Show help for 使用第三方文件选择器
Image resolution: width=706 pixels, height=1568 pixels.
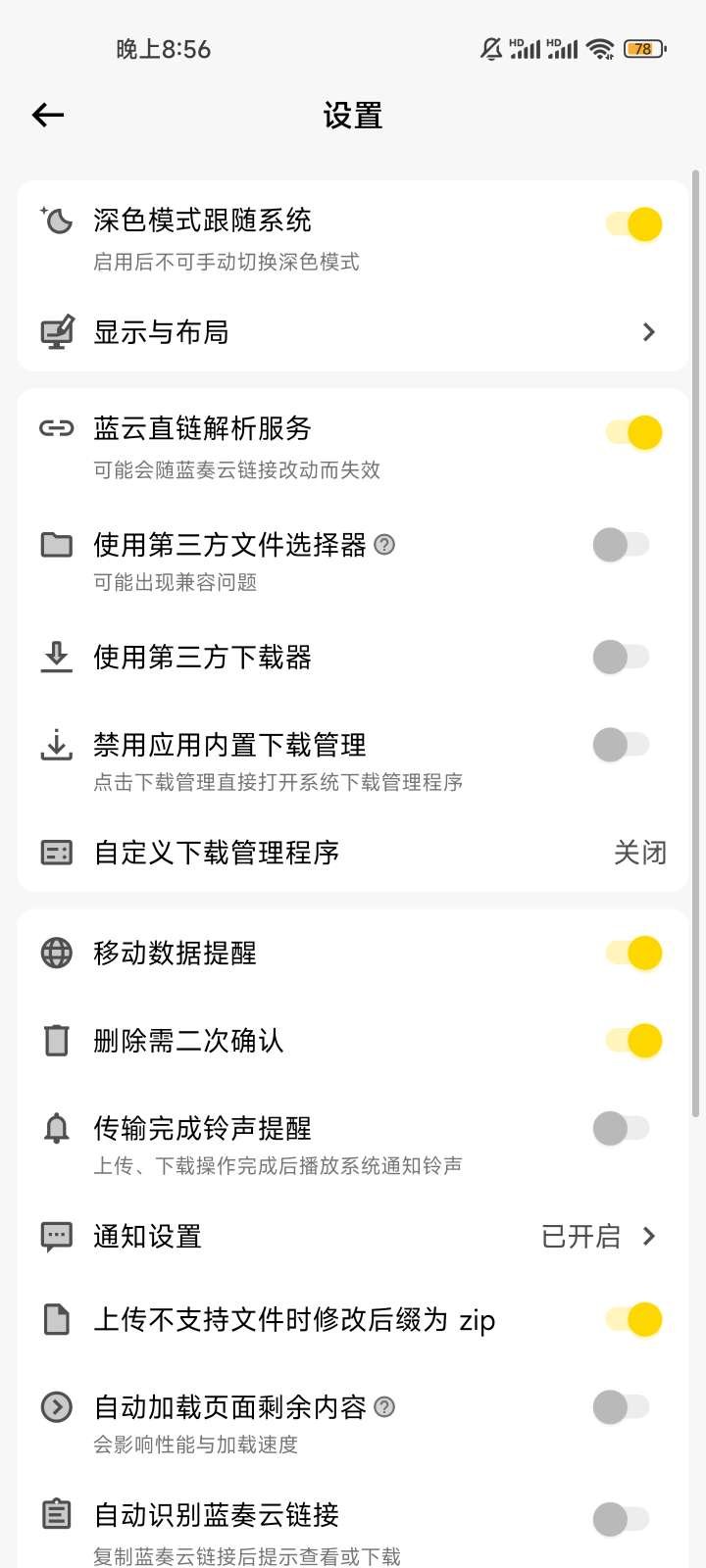[x=385, y=545]
